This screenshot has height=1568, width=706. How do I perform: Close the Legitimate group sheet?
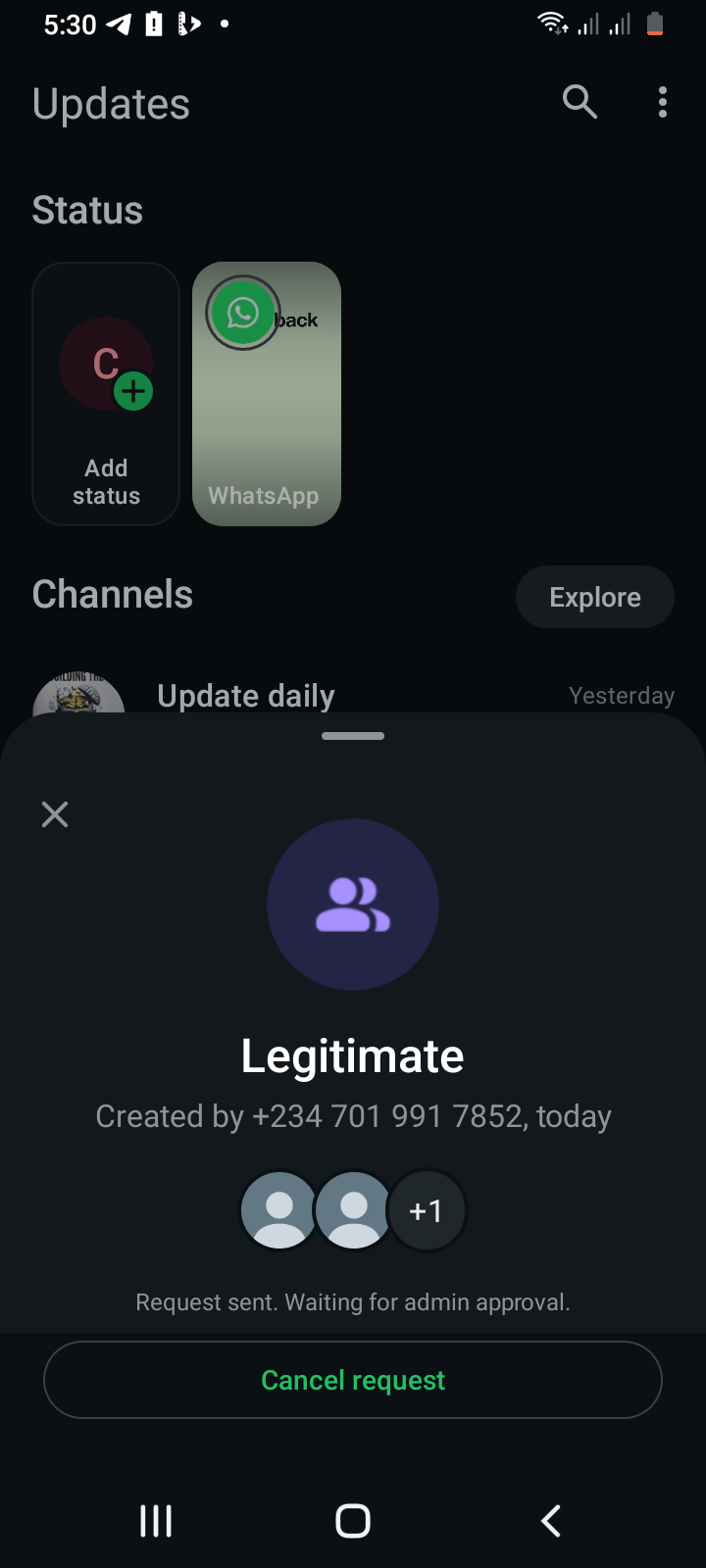tap(55, 814)
